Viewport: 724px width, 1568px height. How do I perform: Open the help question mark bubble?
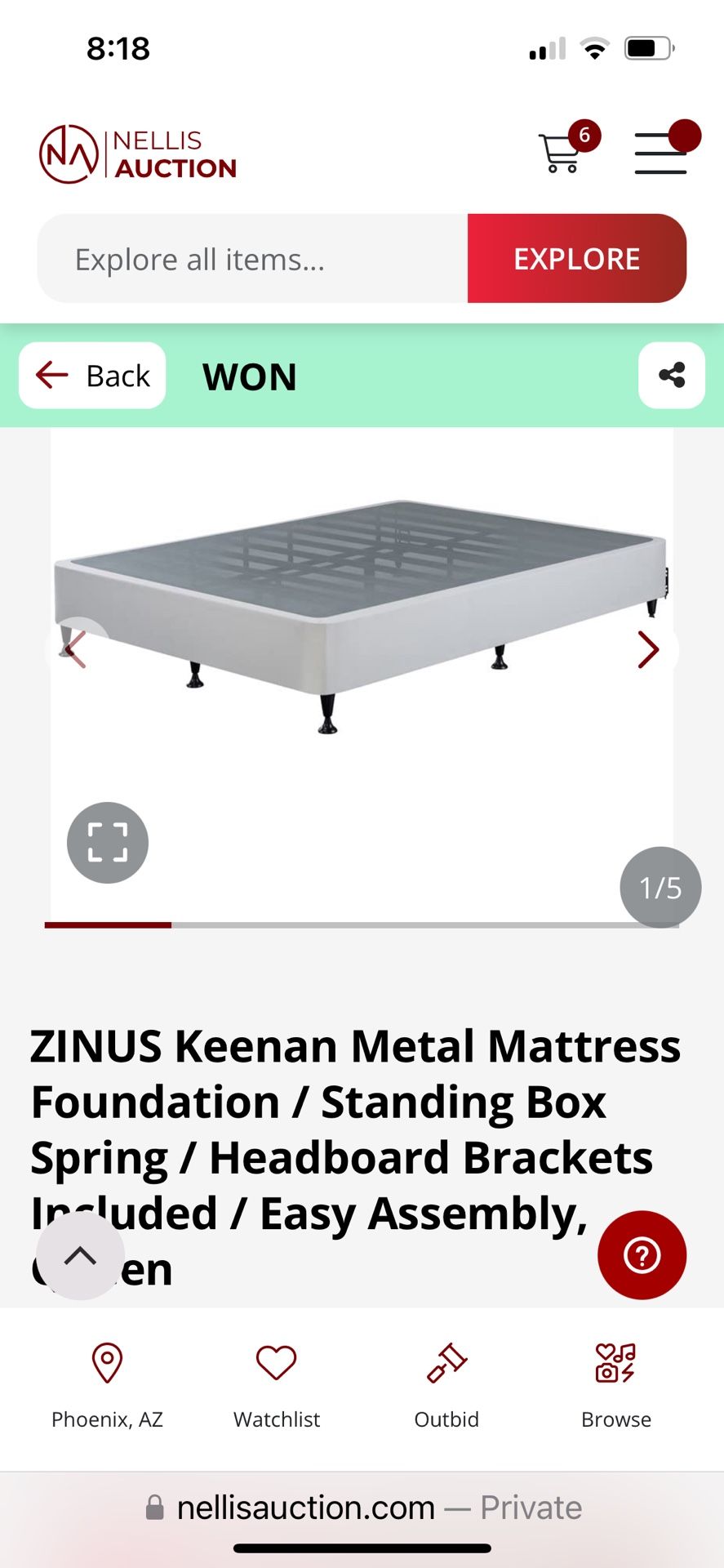click(x=642, y=1255)
